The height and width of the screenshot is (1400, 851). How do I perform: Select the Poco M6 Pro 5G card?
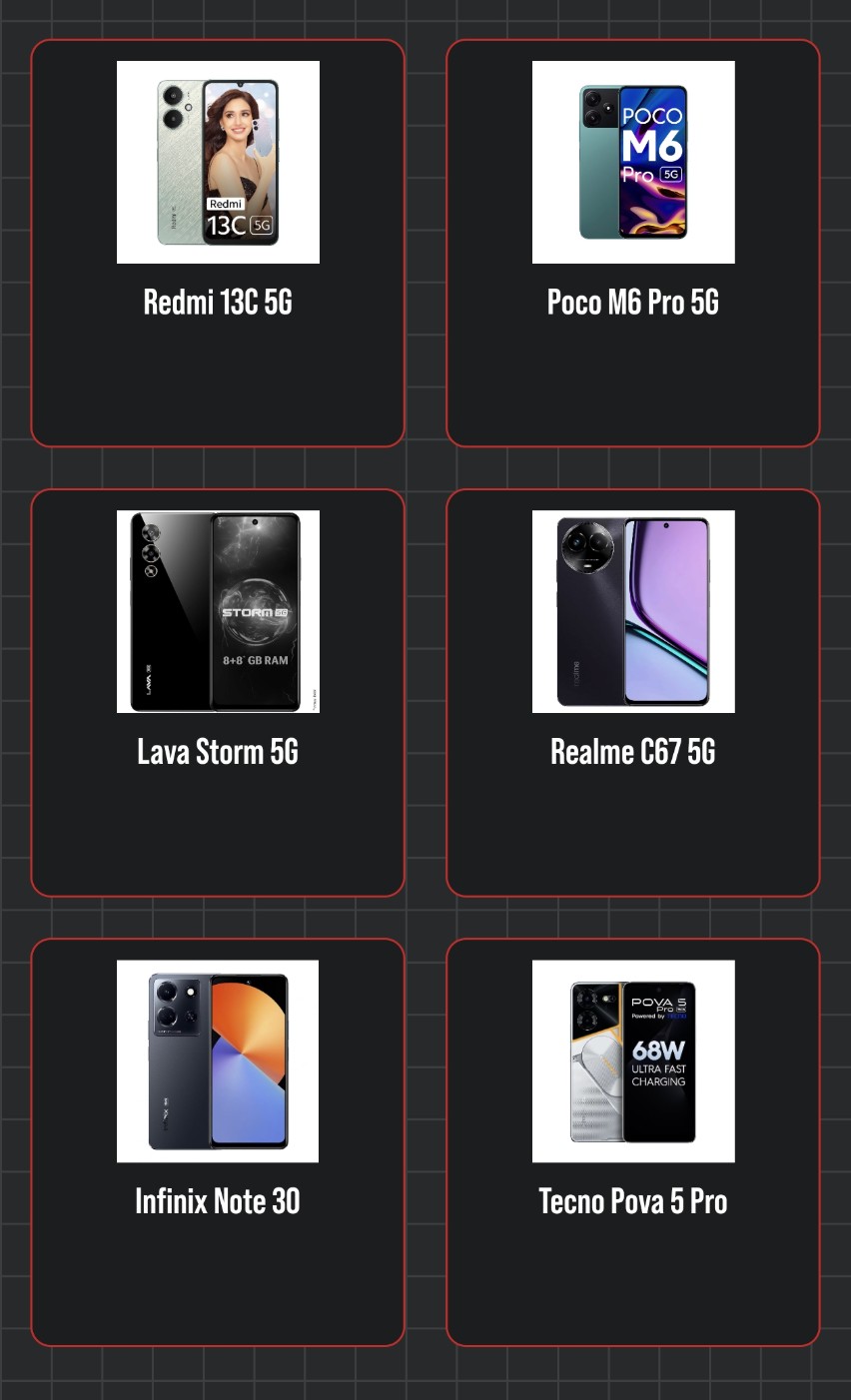[x=633, y=243]
